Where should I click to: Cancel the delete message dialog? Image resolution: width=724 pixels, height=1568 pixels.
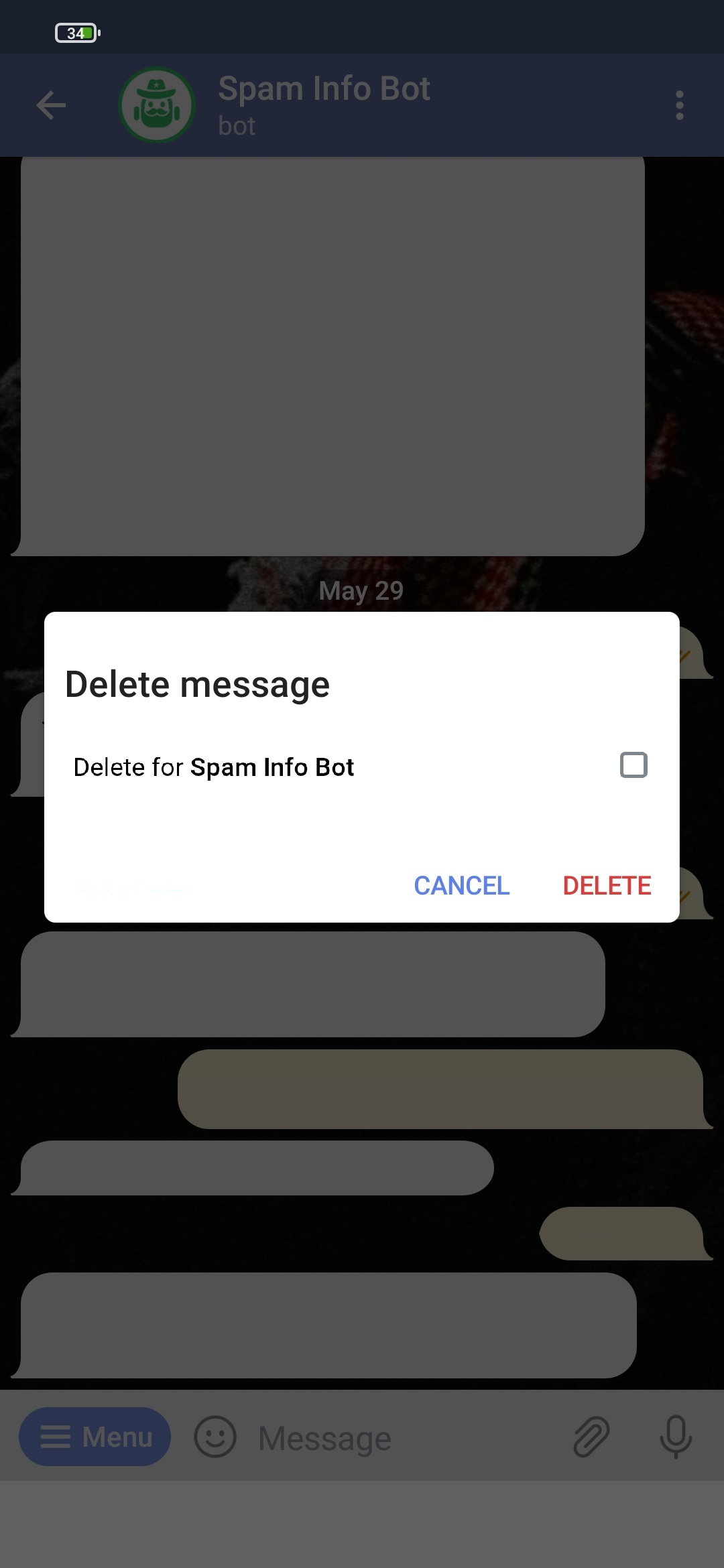point(461,886)
